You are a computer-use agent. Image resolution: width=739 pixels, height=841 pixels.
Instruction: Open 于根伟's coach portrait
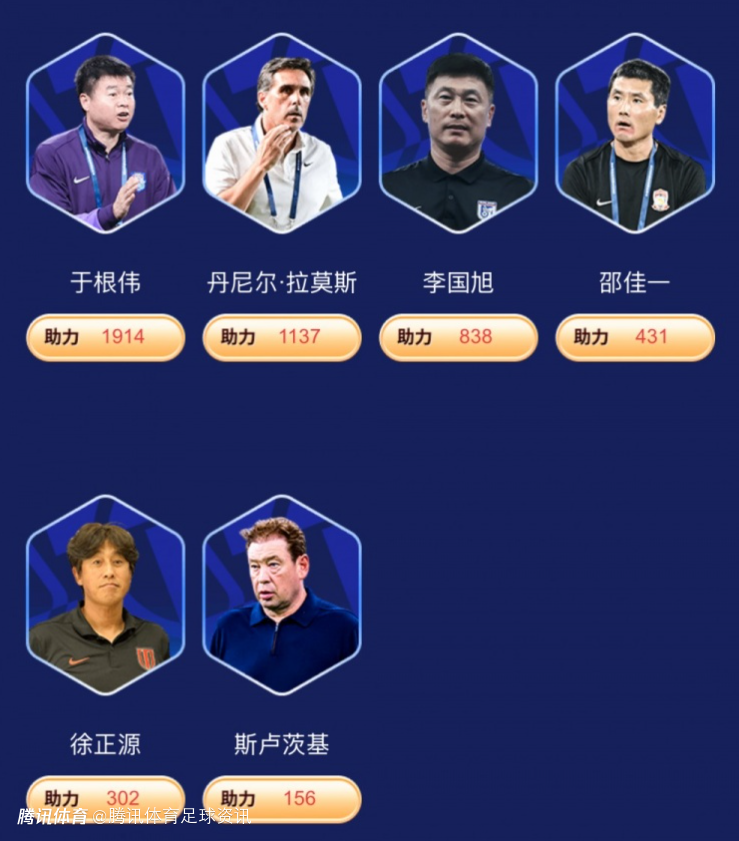point(105,133)
